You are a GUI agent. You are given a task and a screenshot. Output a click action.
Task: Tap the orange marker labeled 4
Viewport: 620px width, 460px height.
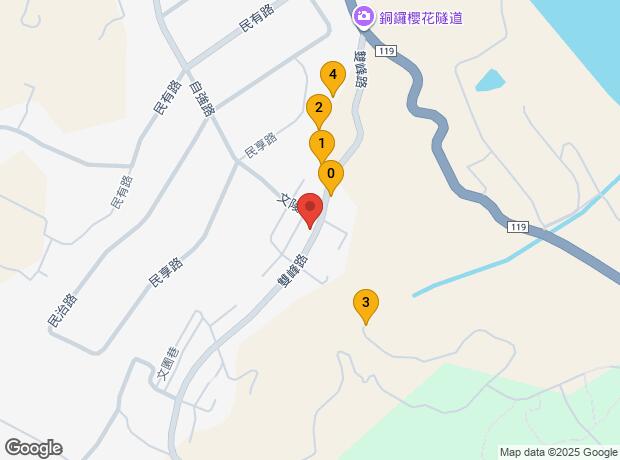[333, 75]
